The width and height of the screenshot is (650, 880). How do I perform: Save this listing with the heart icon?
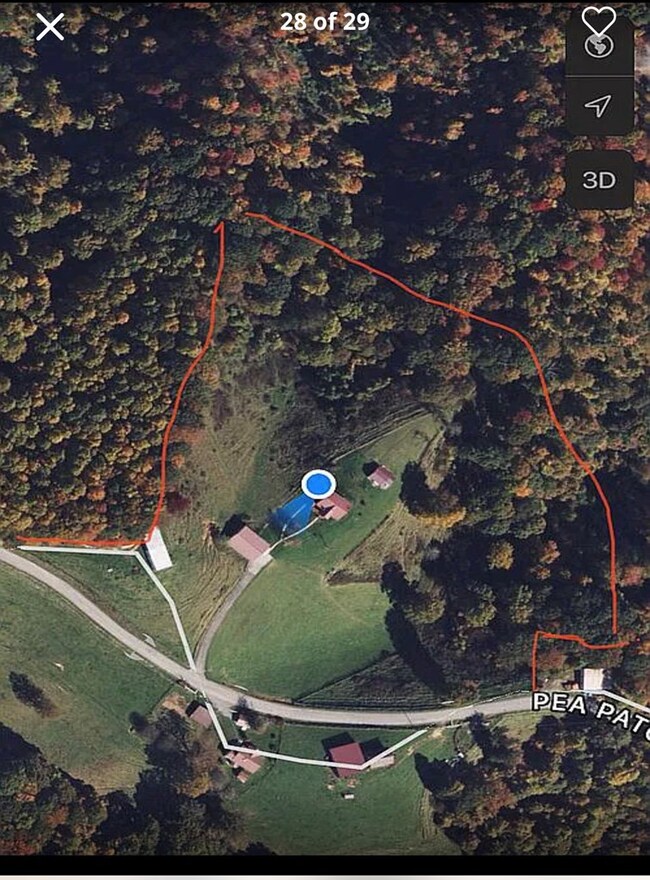598,22
